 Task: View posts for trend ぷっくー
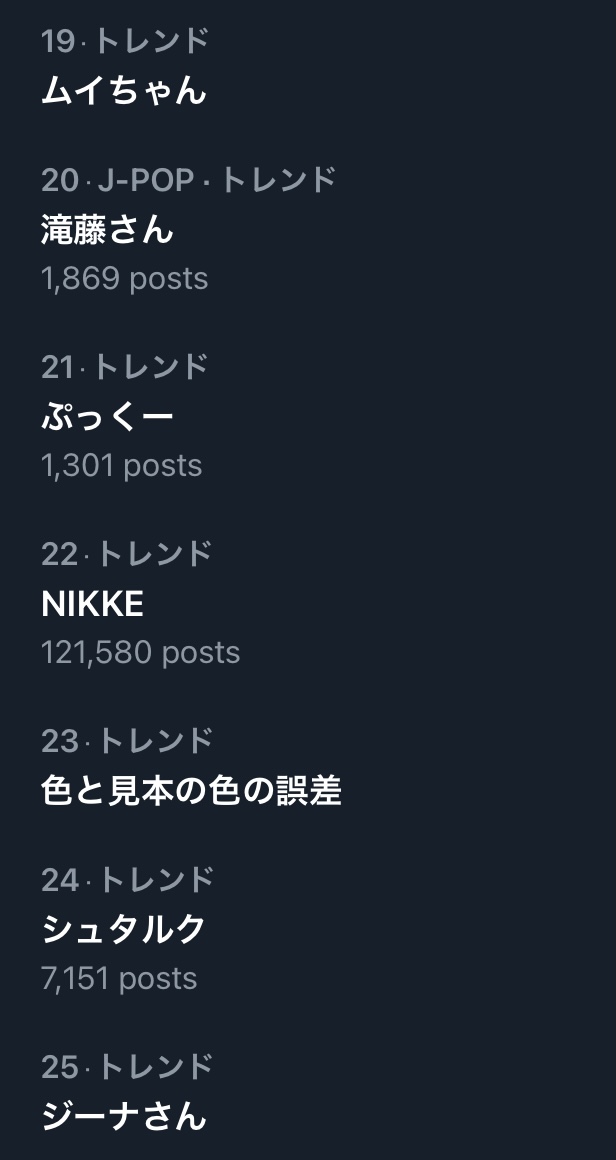click(x=107, y=417)
